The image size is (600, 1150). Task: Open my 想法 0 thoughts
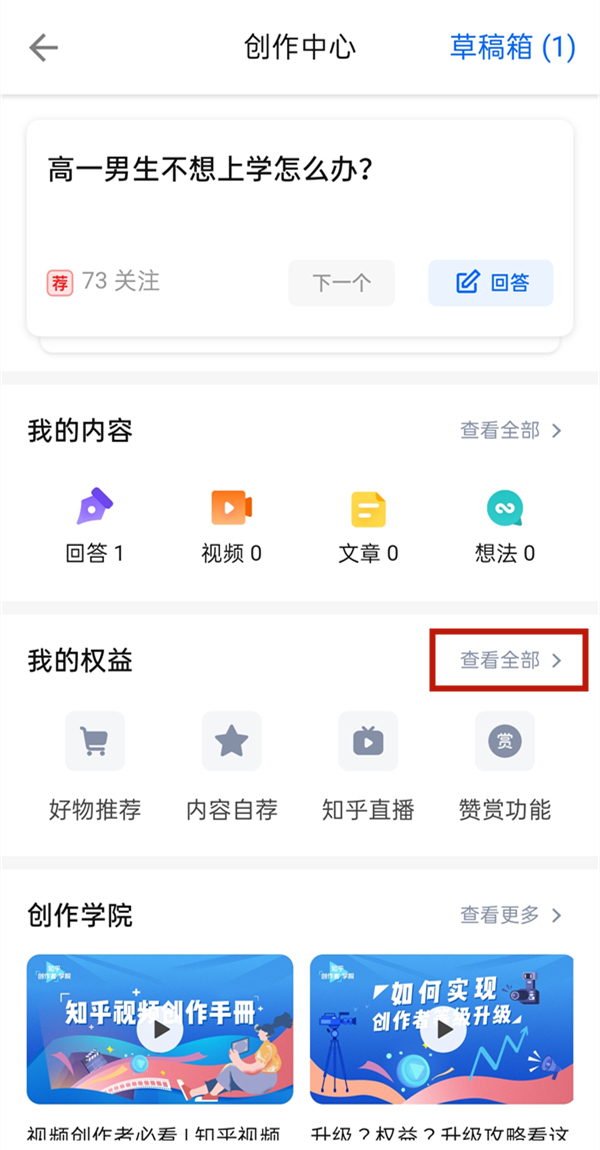[x=505, y=526]
